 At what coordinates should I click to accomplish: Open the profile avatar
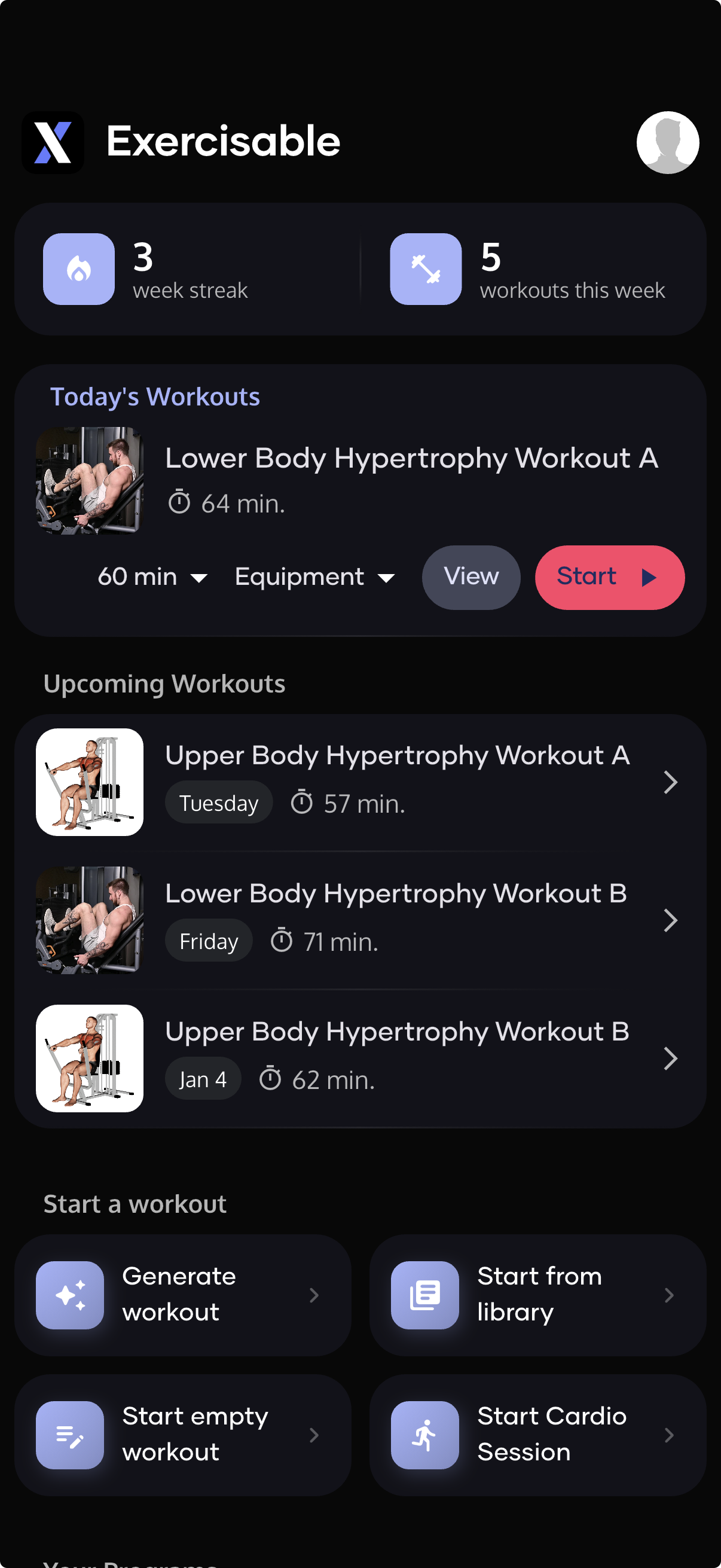coord(667,142)
